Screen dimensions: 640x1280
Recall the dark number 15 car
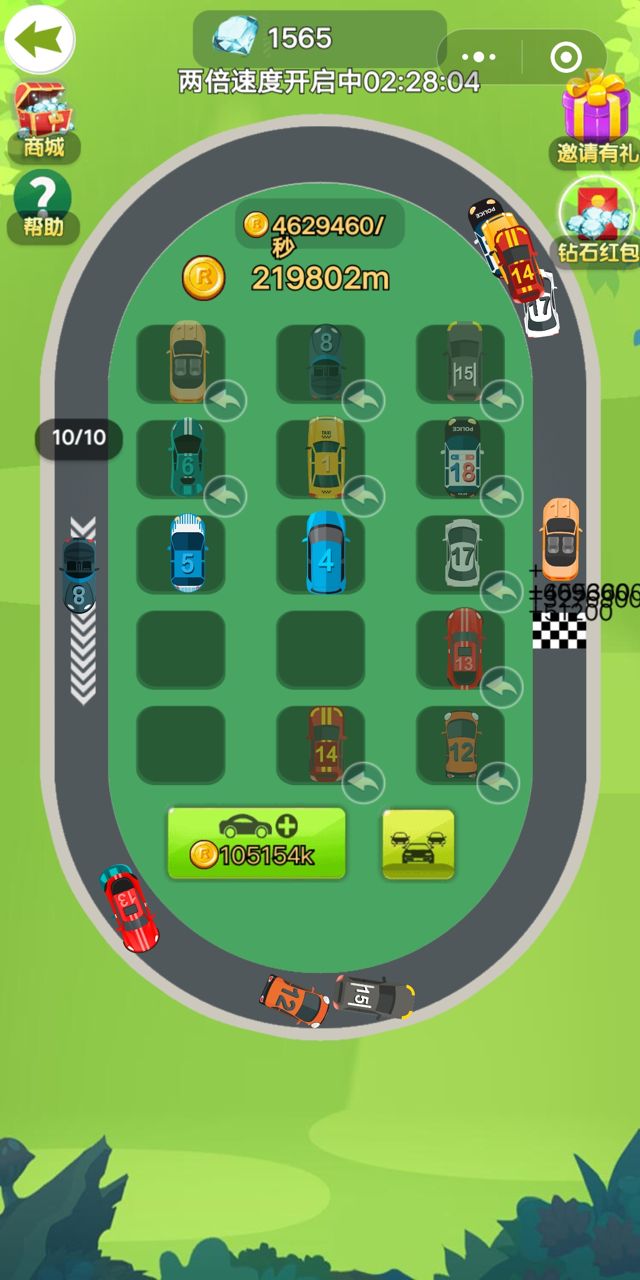click(x=501, y=402)
